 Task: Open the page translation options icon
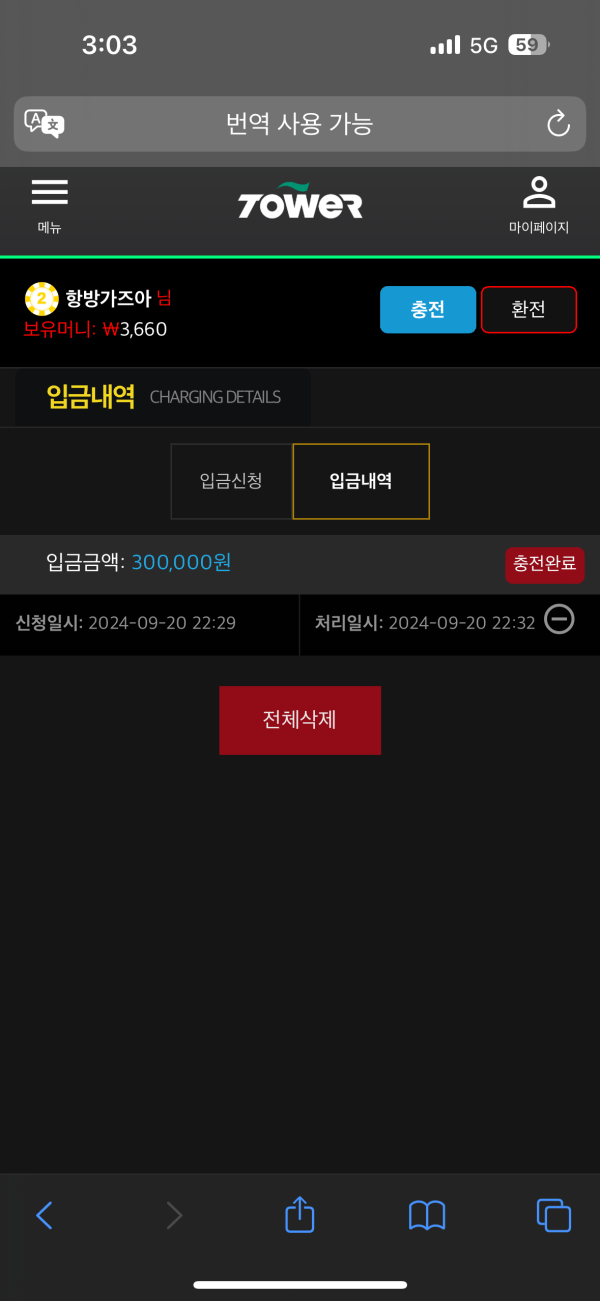44,124
